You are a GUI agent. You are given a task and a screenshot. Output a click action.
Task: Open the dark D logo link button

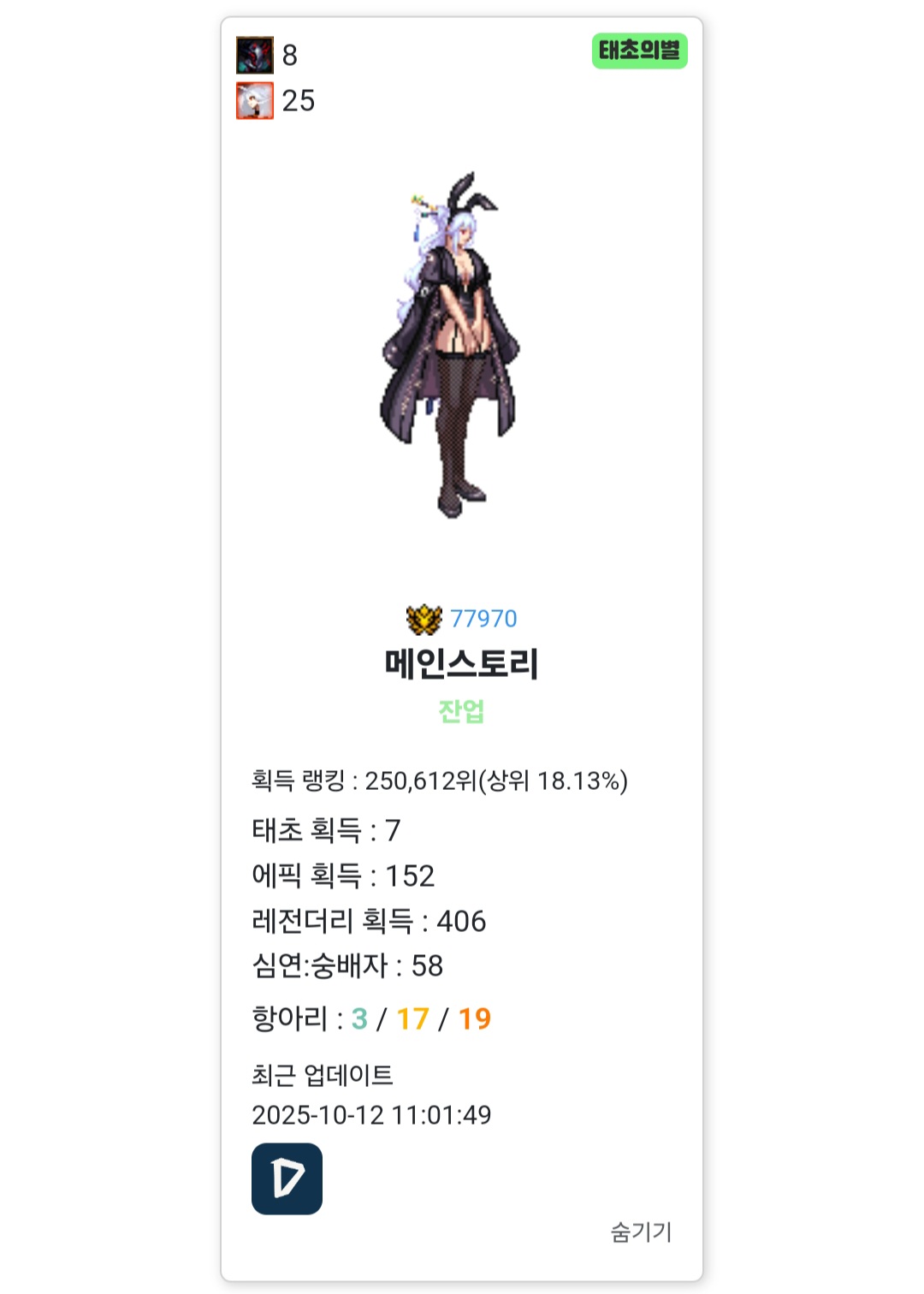(x=287, y=1178)
